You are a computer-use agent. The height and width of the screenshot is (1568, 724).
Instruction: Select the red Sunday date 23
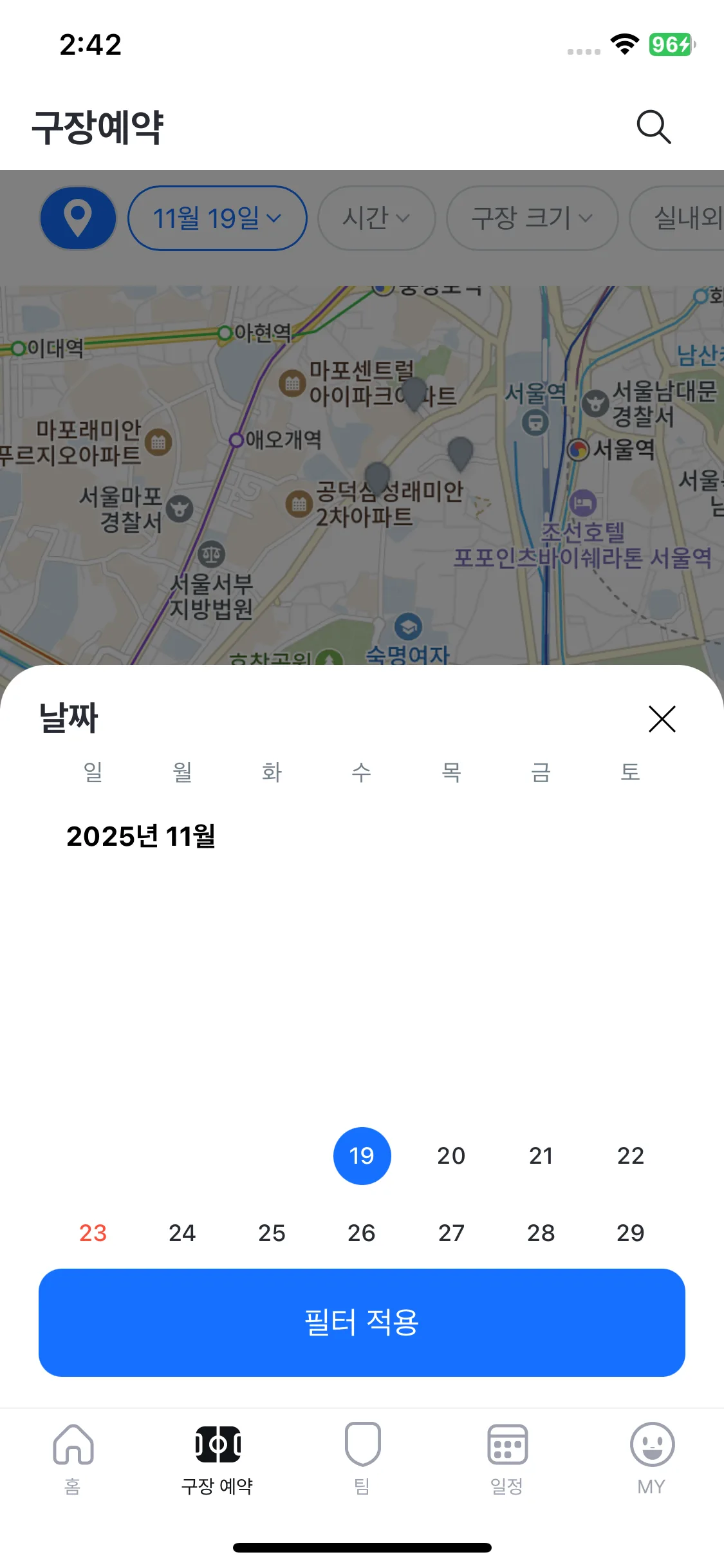(x=93, y=1233)
